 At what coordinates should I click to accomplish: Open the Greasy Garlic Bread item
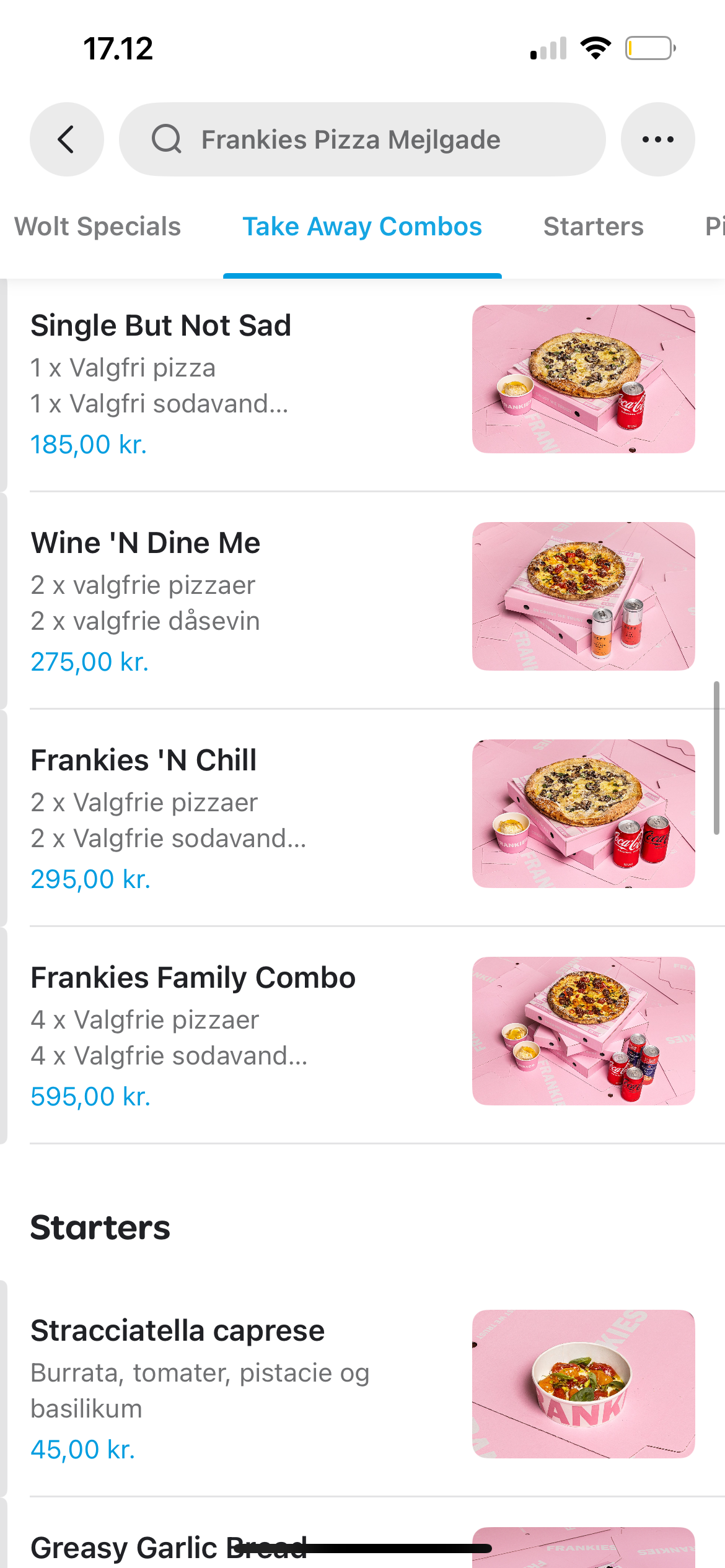tap(124, 1548)
